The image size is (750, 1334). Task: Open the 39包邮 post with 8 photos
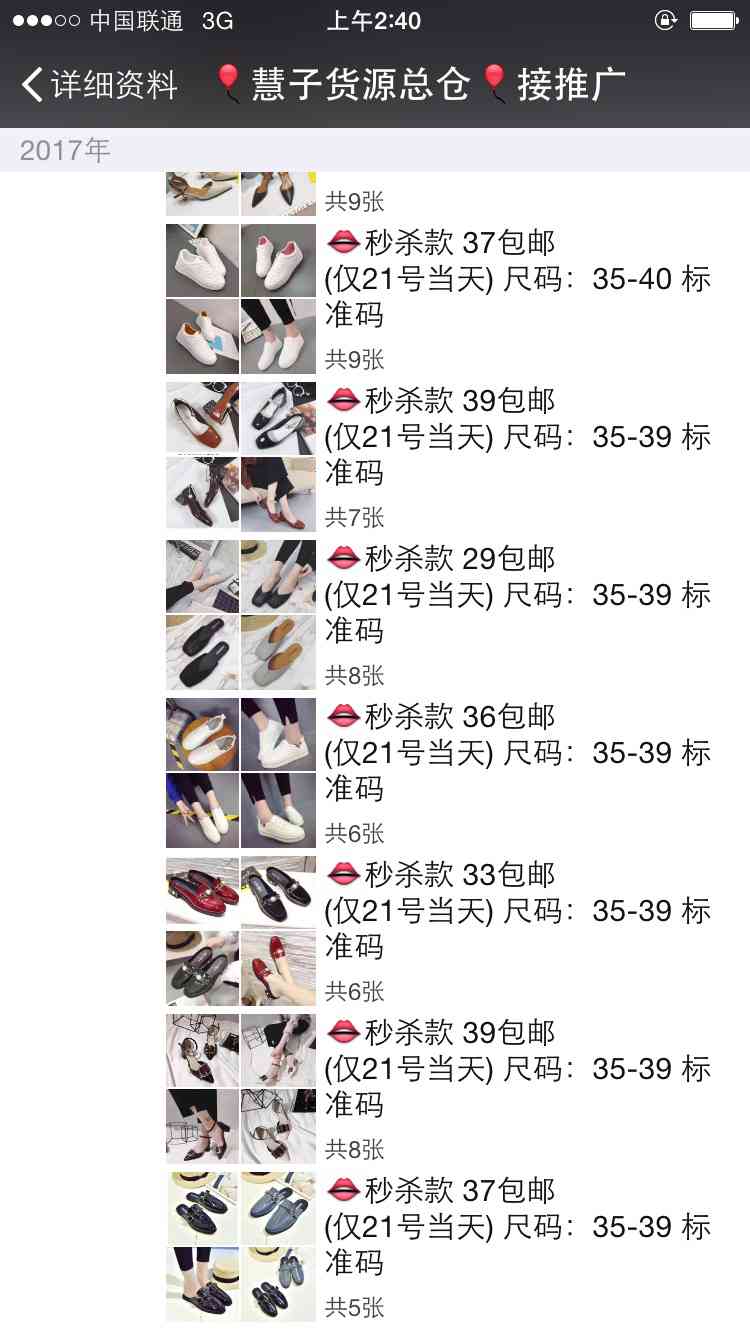[x=517, y=1069]
